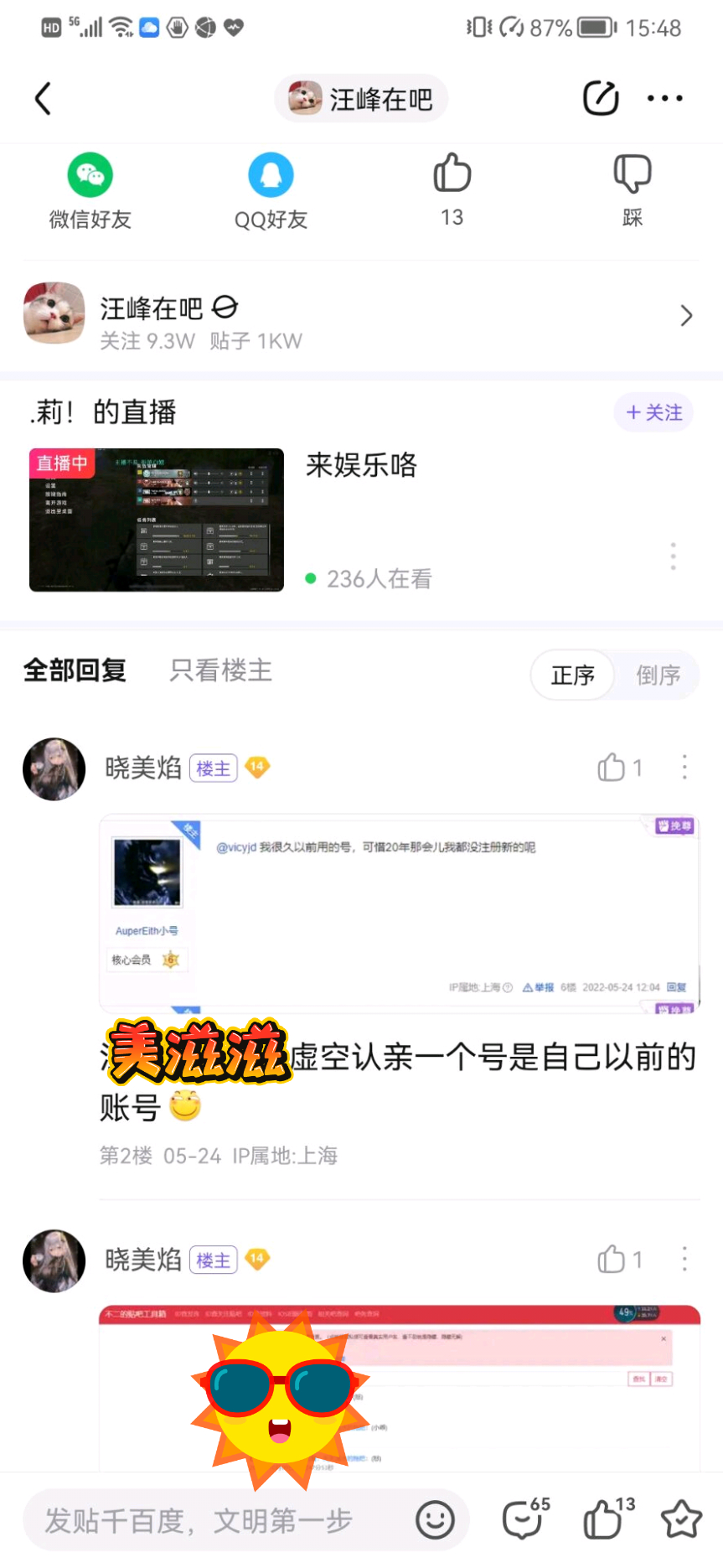Select 倒序 reply ordering
Viewport: 723px width, 1568px height.
[x=658, y=675]
